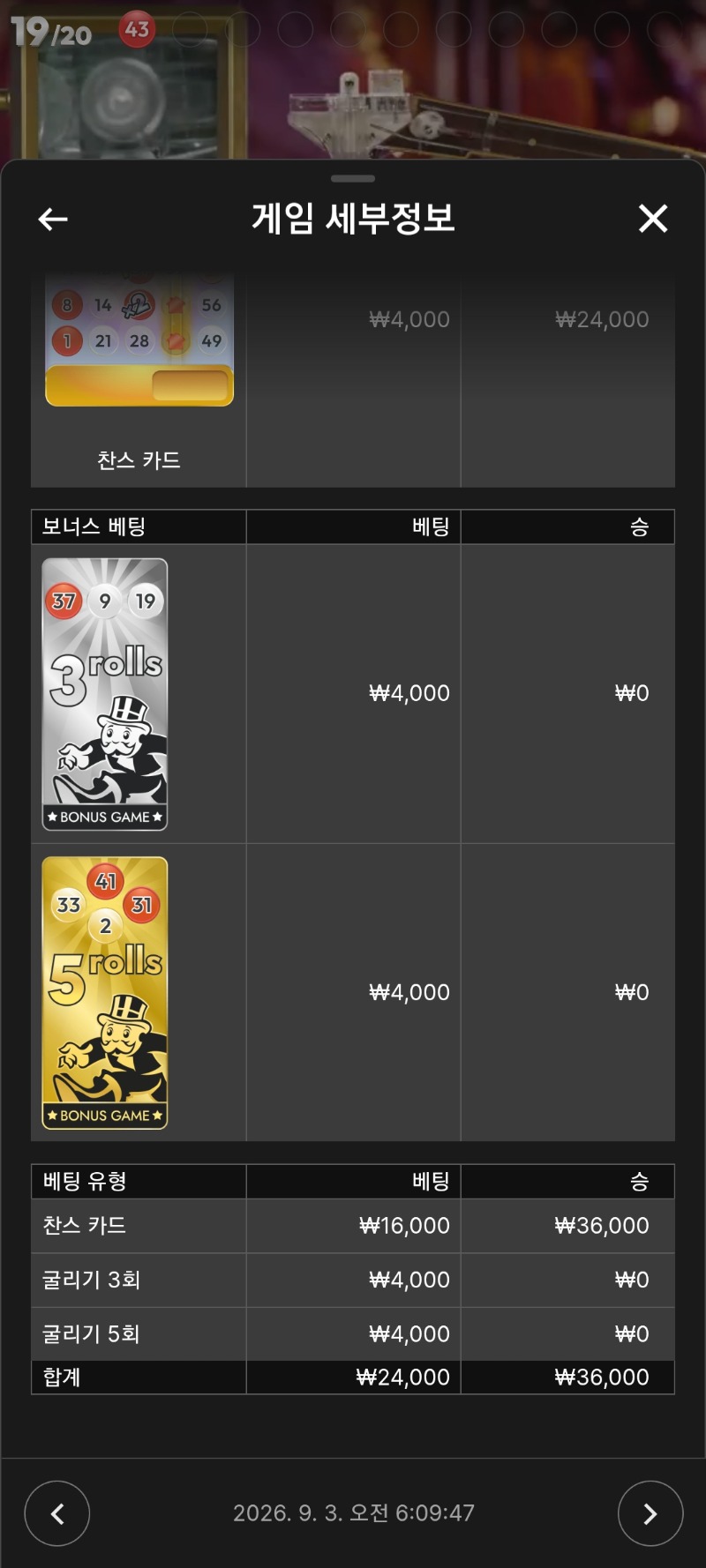Close the game details panel

click(653, 218)
